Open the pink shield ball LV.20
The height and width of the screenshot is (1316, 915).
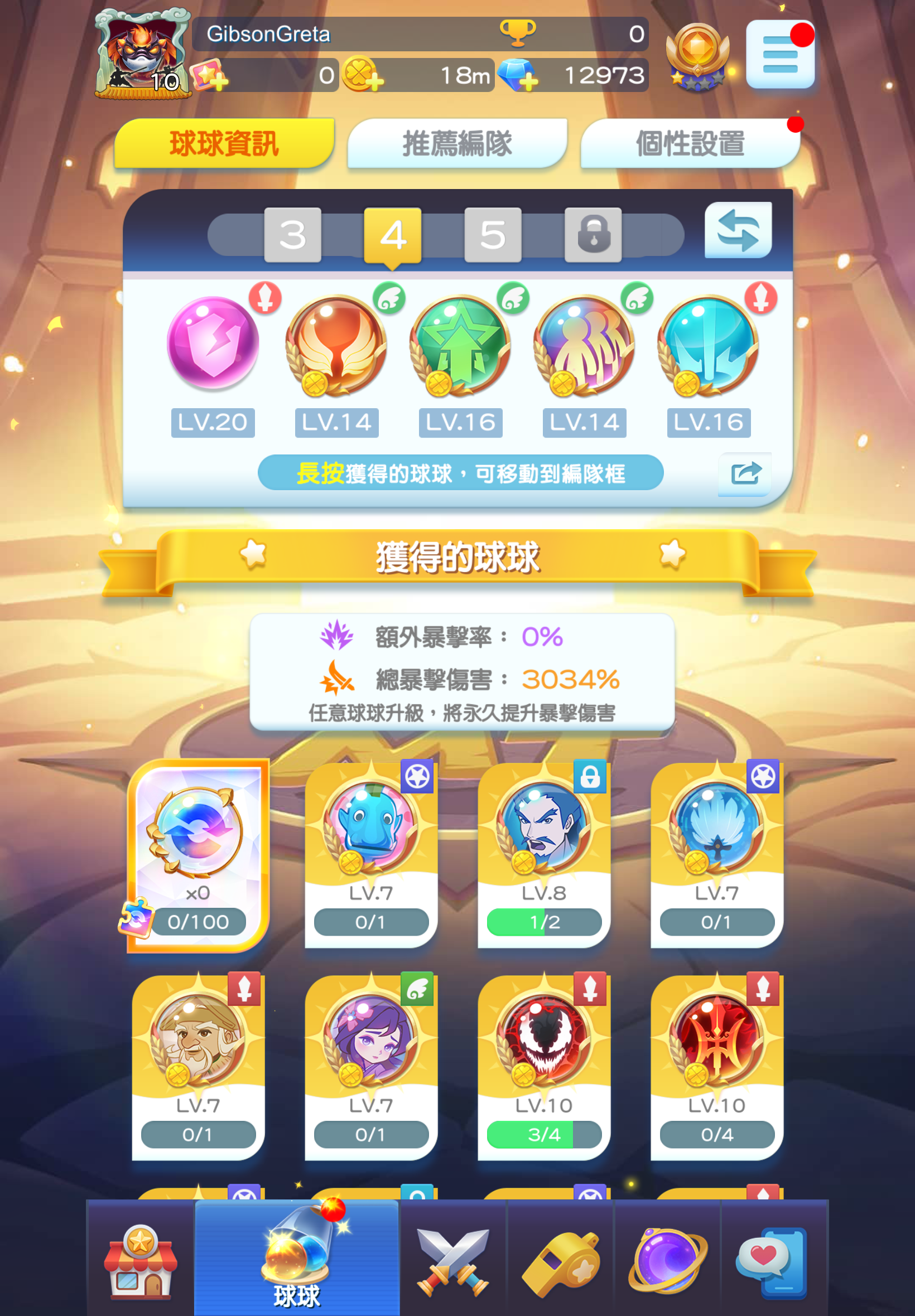[213, 343]
